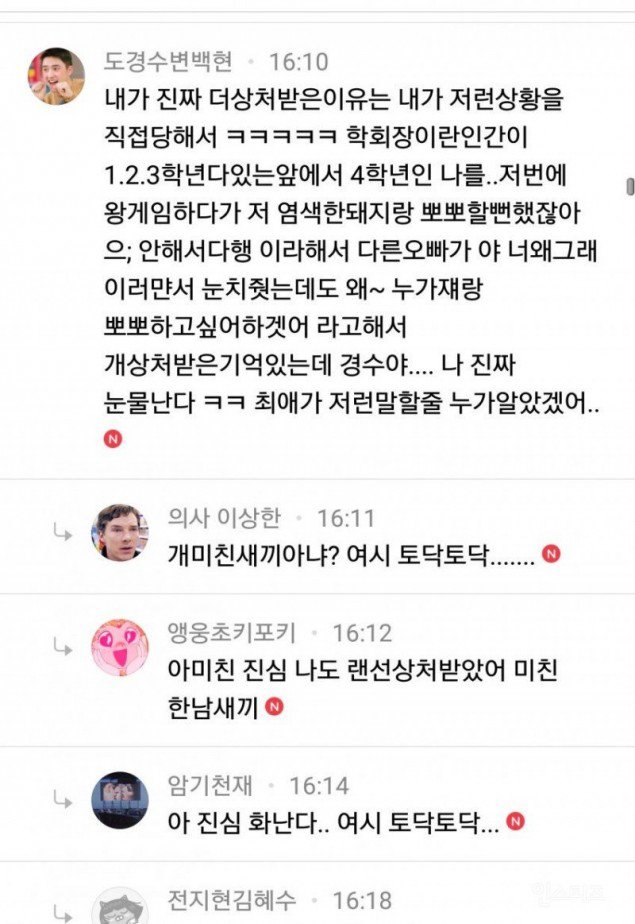The height and width of the screenshot is (924, 635).
Task: View the avatar of 의사 이상한
Action: point(120,532)
